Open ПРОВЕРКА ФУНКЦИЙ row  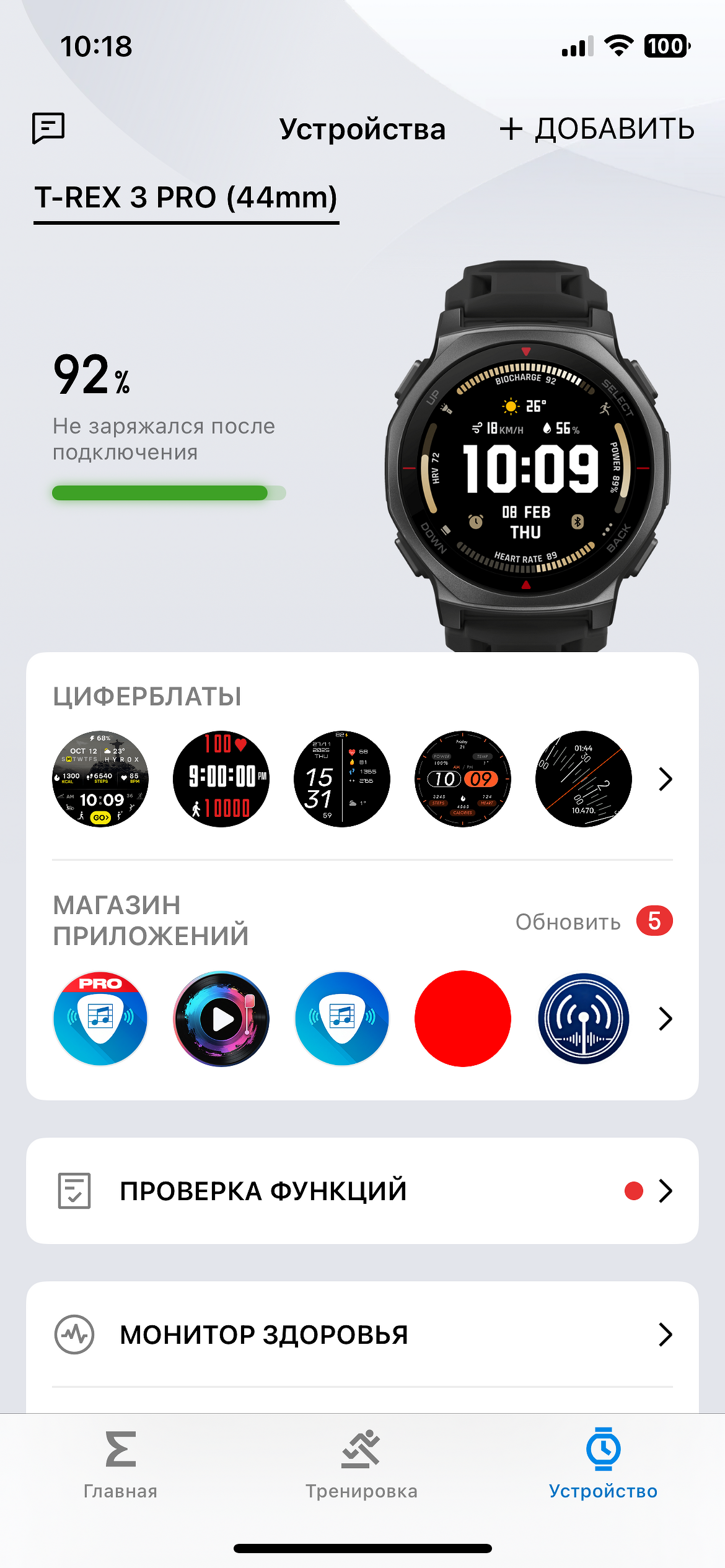(362, 1191)
